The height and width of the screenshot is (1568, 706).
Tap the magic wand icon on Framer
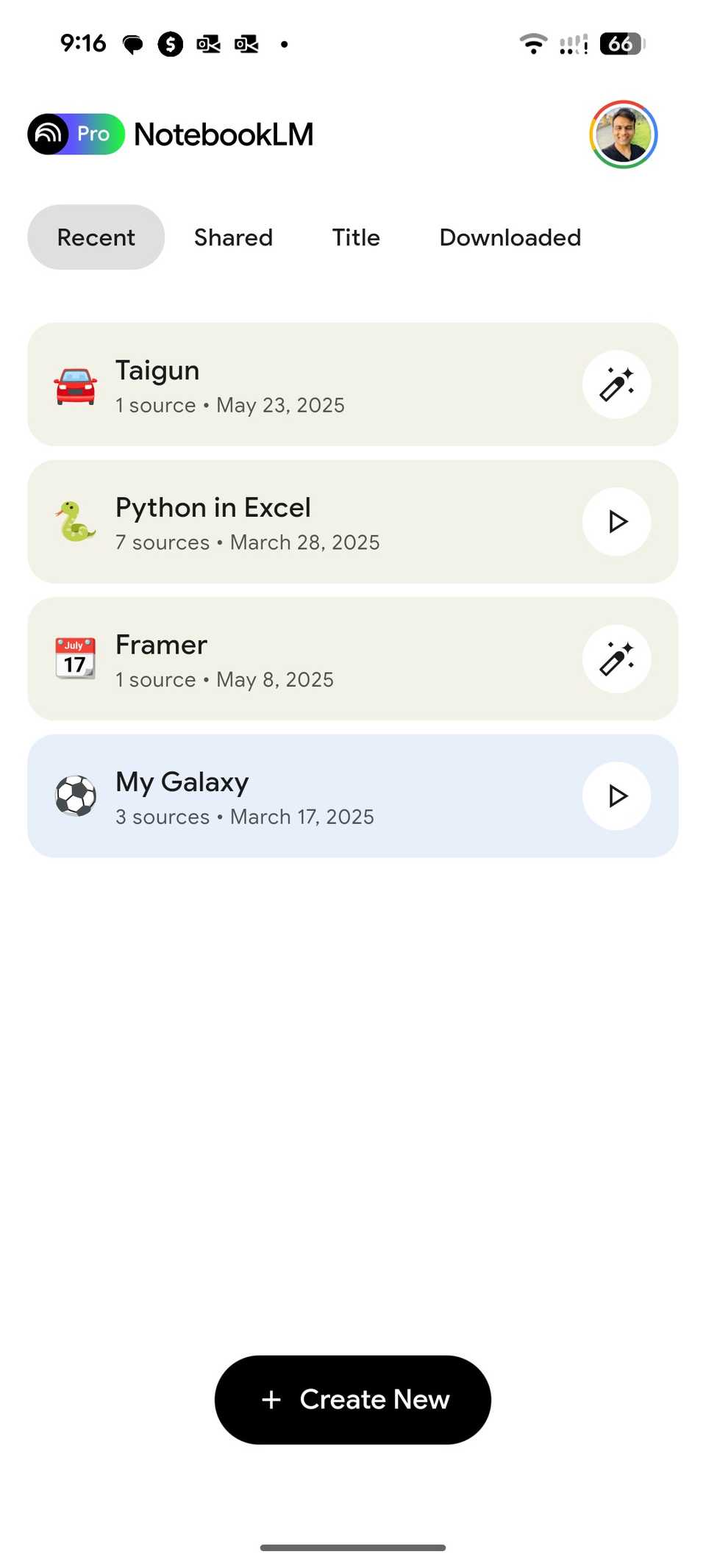point(616,659)
